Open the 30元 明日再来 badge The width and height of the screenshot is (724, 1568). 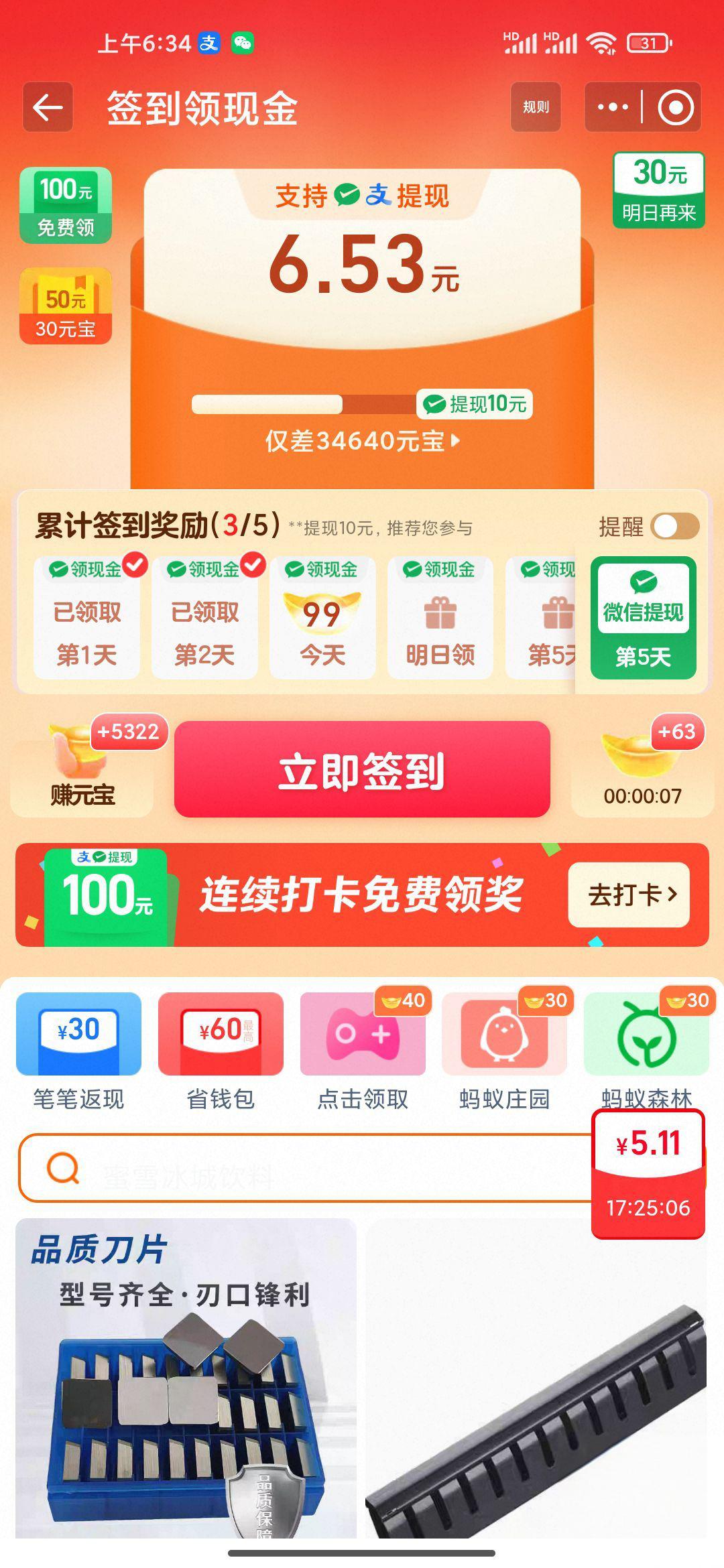[659, 191]
